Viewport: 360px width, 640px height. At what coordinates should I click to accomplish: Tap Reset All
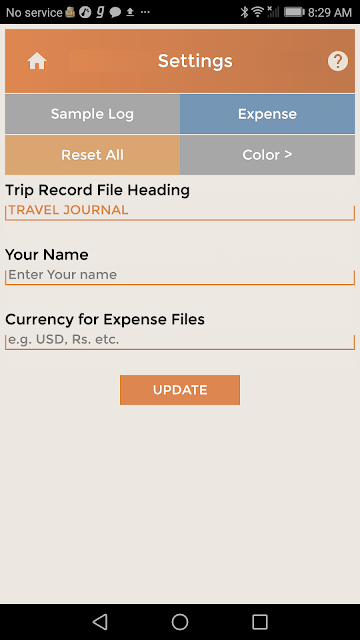92,155
